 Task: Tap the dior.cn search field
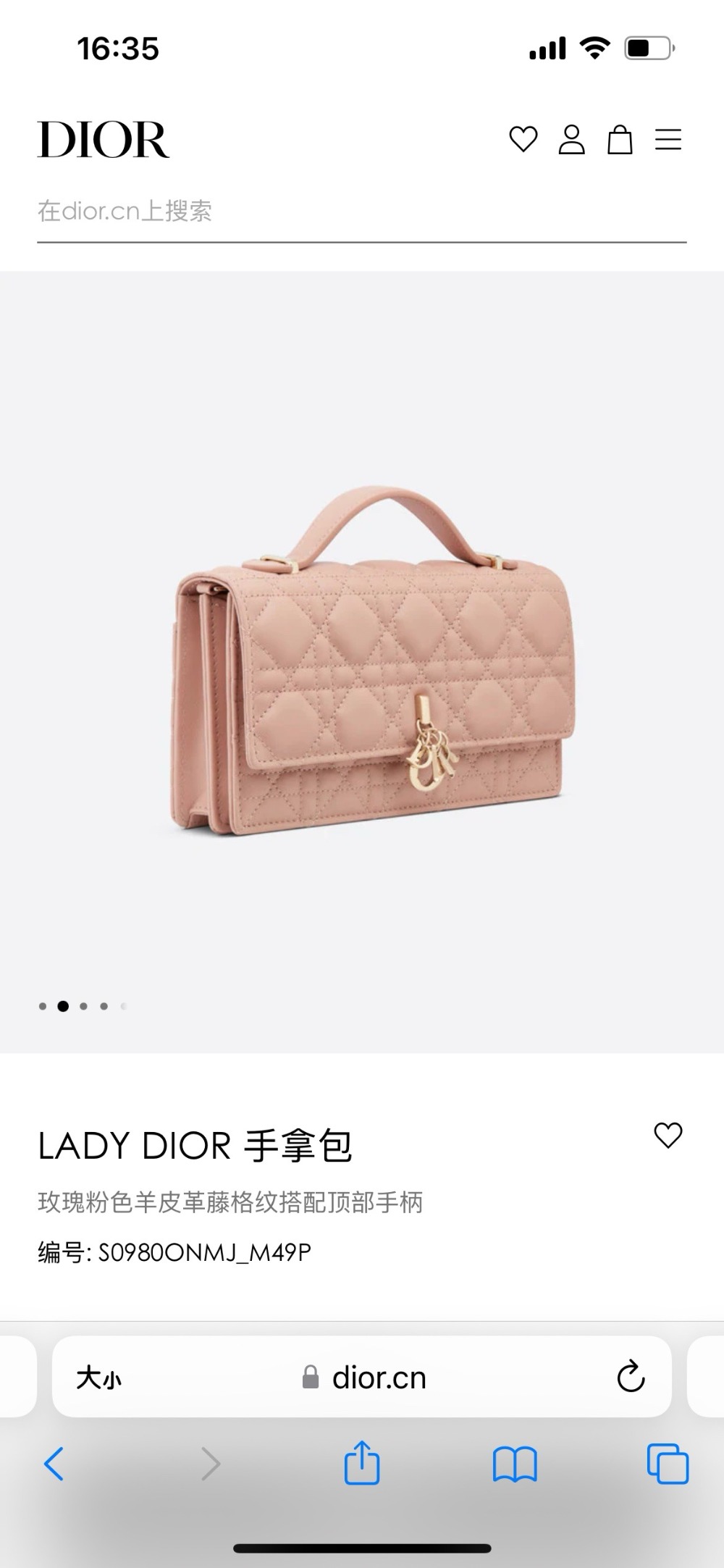[x=361, y=211]
